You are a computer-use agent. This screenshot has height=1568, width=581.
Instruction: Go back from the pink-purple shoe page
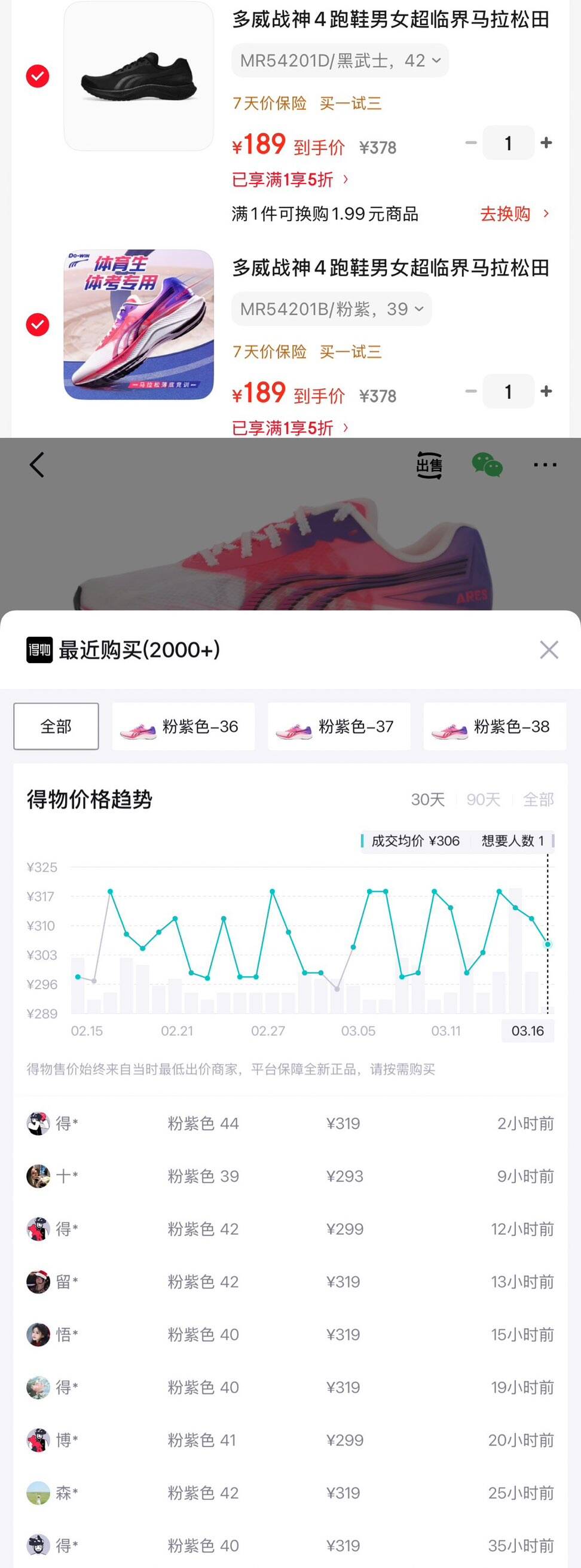37,465
